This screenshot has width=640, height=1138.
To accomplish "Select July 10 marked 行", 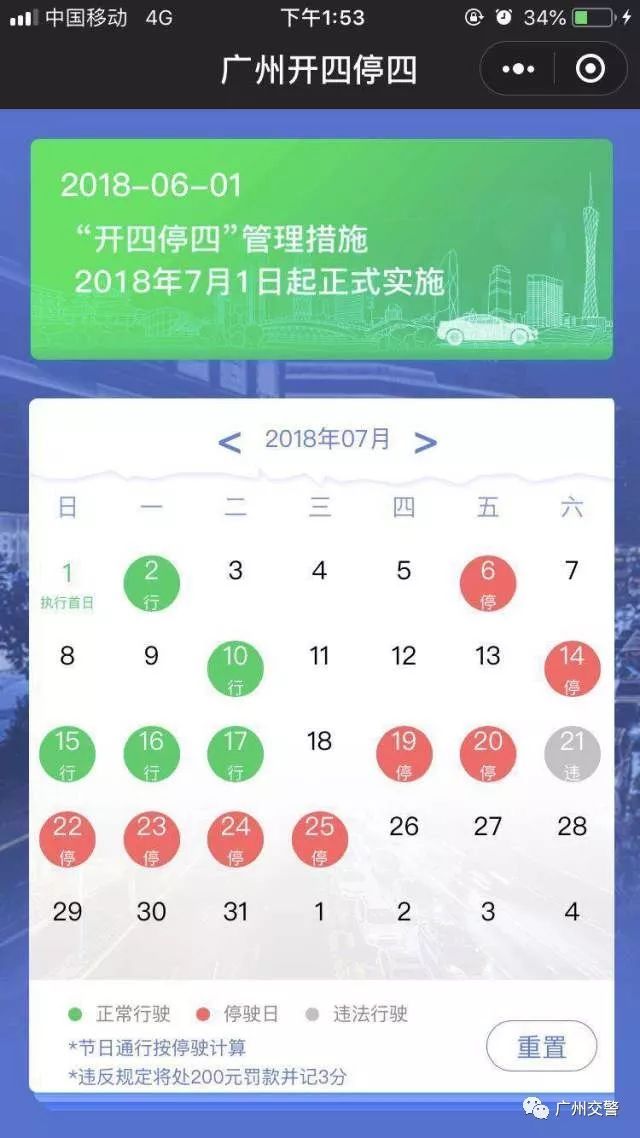I will pos(235,668).
